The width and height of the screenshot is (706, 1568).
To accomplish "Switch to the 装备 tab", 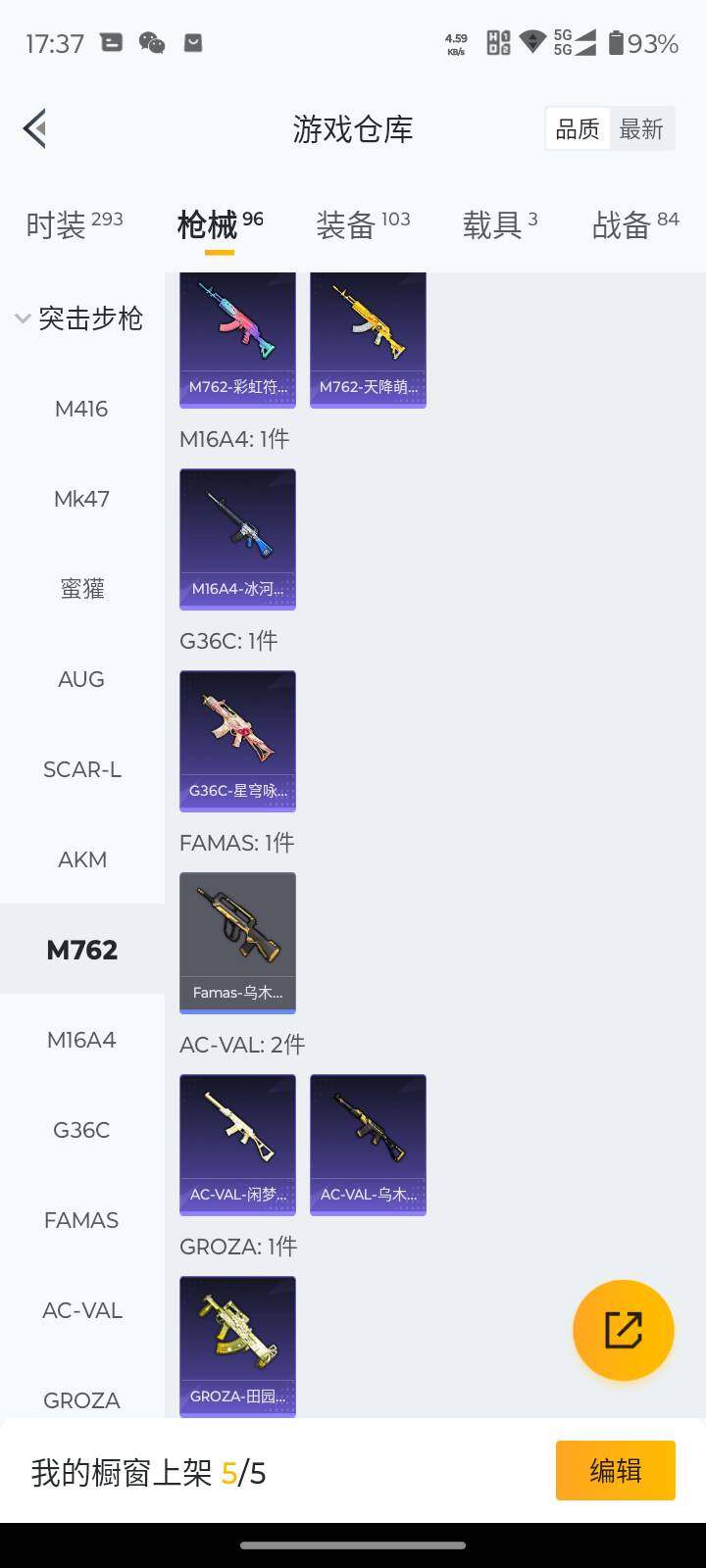I will tap(362, 225).
